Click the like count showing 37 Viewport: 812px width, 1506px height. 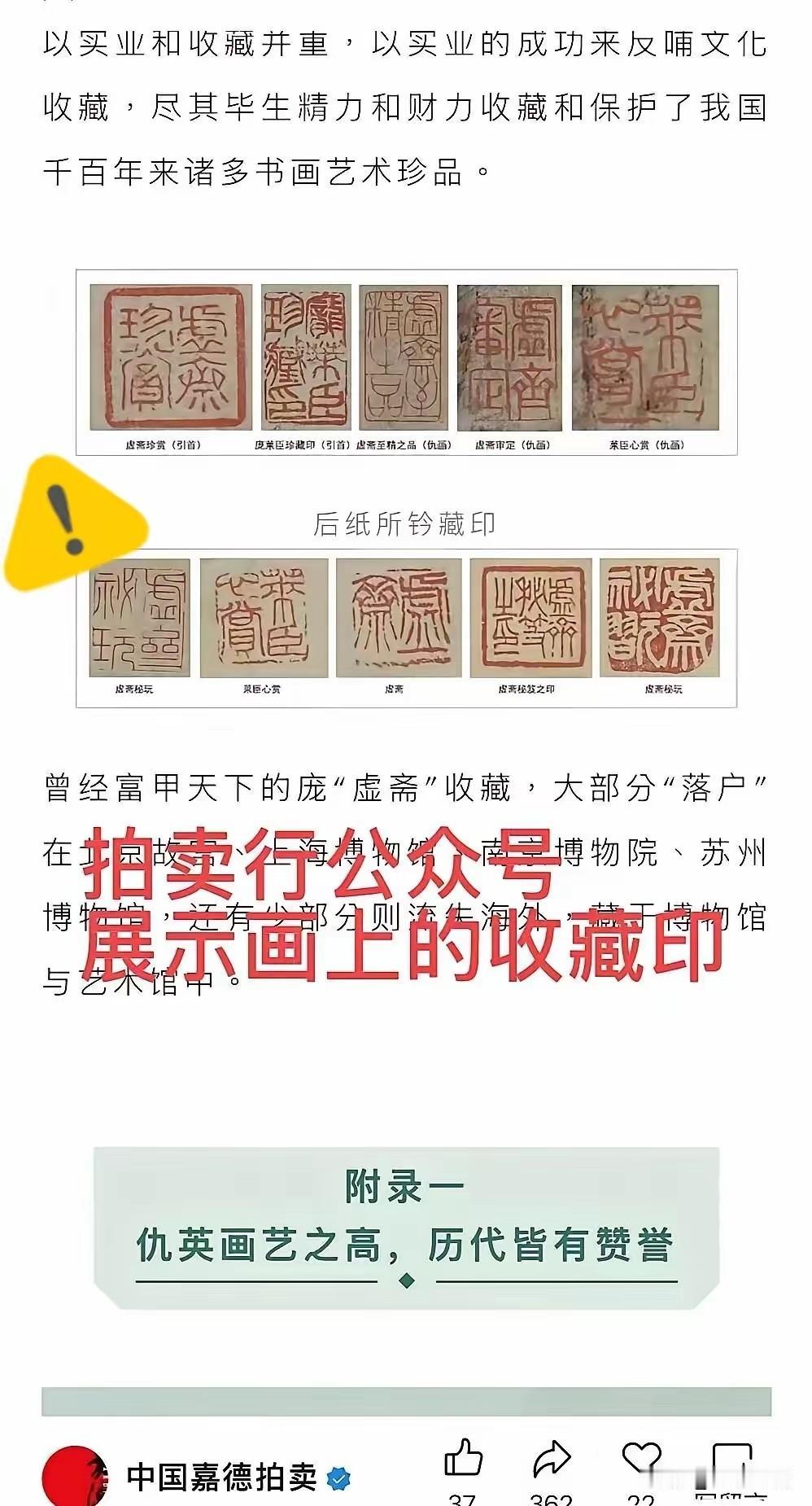coord(465,1502)
